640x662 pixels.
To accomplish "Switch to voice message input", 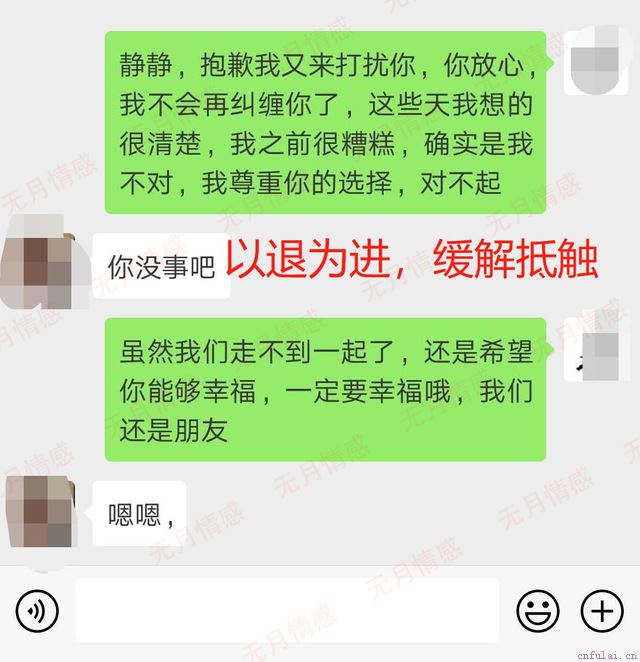I will [x=37, y=610].
